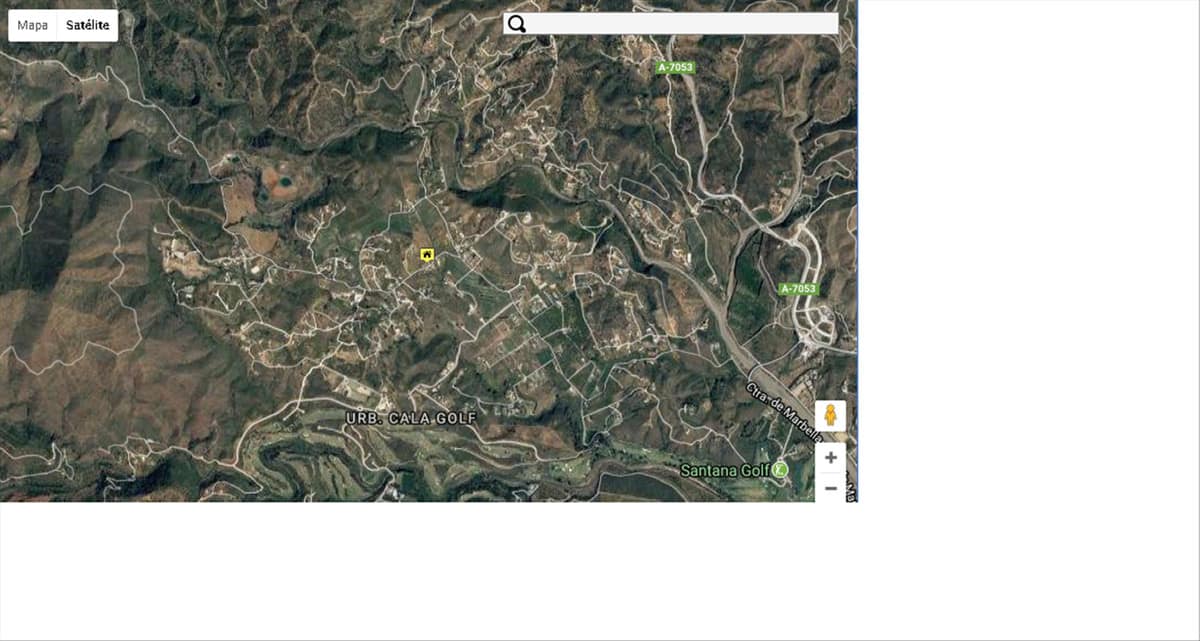Screen dimensions: 1200x641
Task: Activate the Street View pegman
Action: (x=830, y=415)
